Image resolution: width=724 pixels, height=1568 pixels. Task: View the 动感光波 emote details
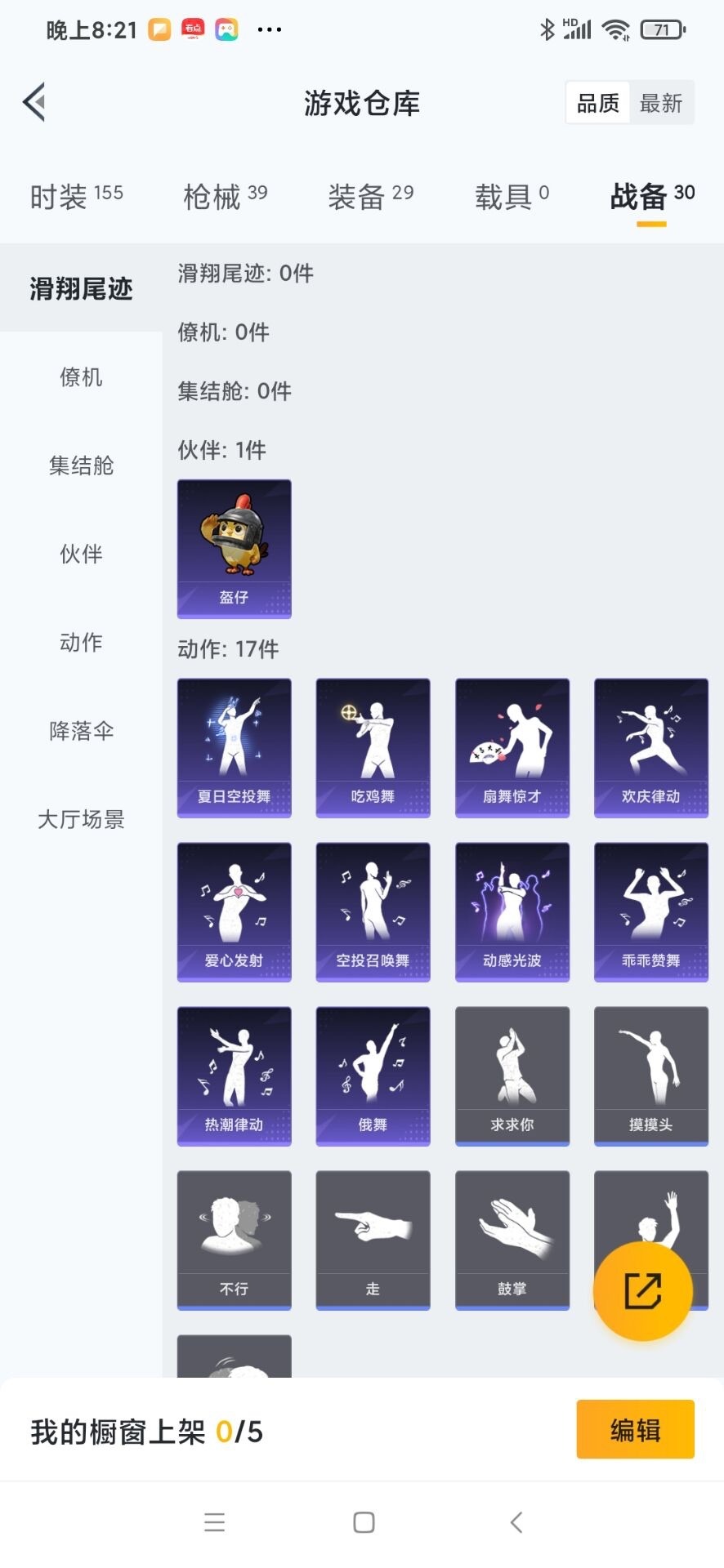click(512, 911)
